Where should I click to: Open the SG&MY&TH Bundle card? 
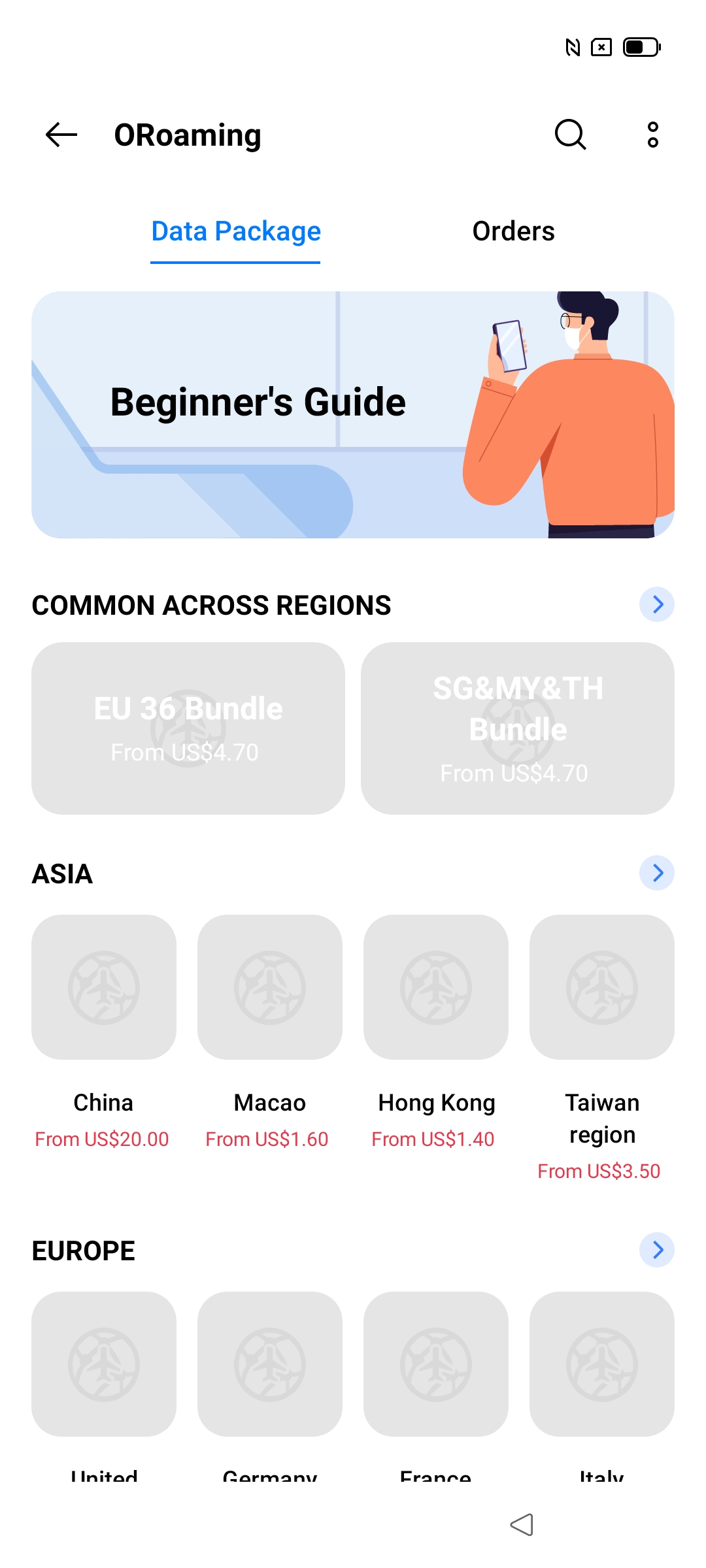[518, 728]
